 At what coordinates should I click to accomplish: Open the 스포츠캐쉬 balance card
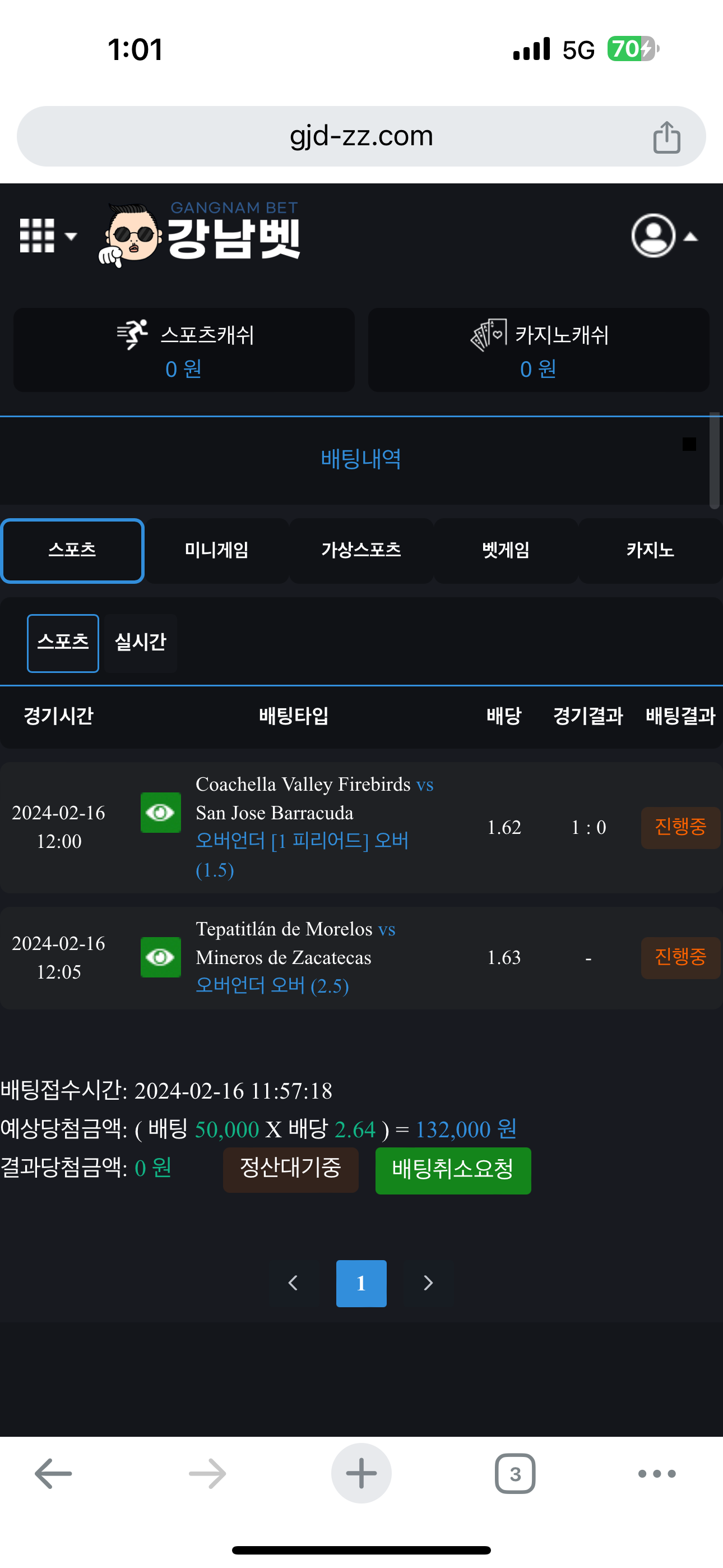184,350
